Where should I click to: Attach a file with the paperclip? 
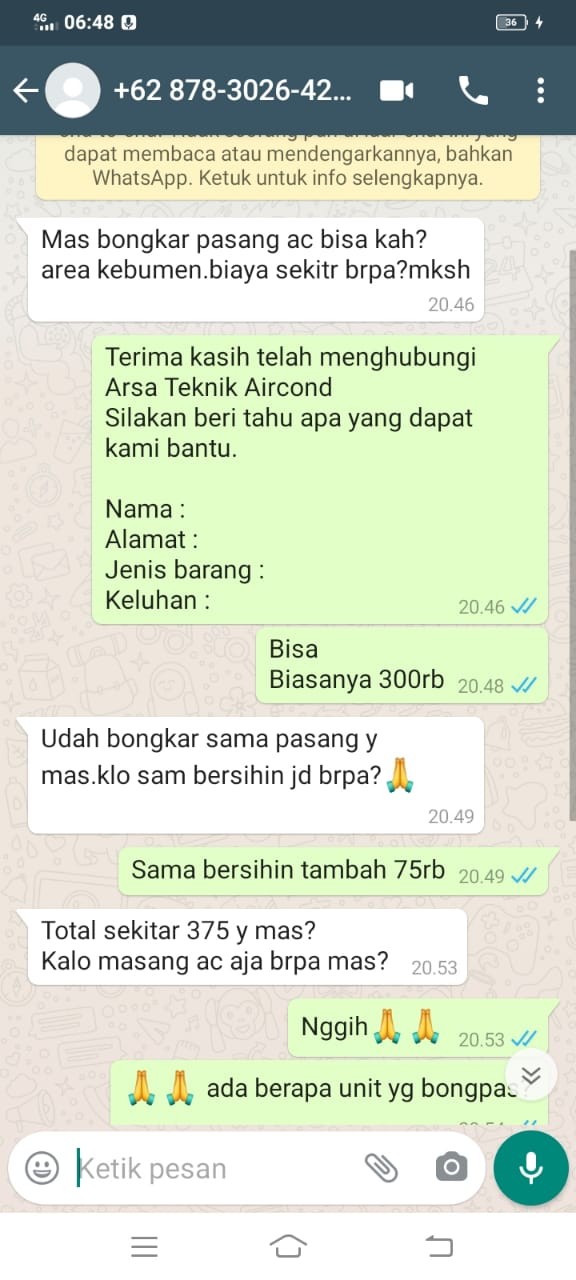[x=380, y=1167]
